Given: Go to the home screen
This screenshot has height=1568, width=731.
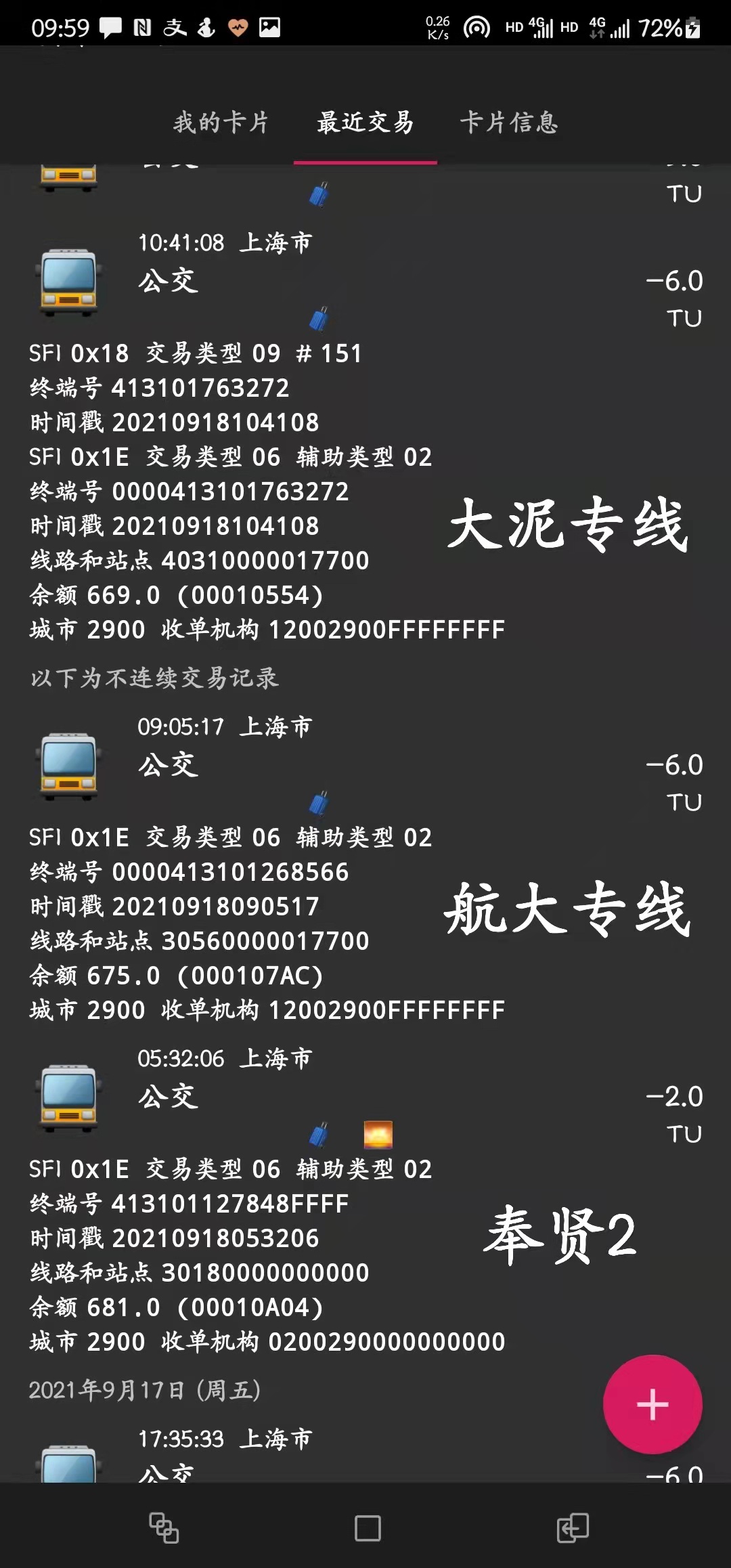Looking at the screenshot, I should [368, 1528].
